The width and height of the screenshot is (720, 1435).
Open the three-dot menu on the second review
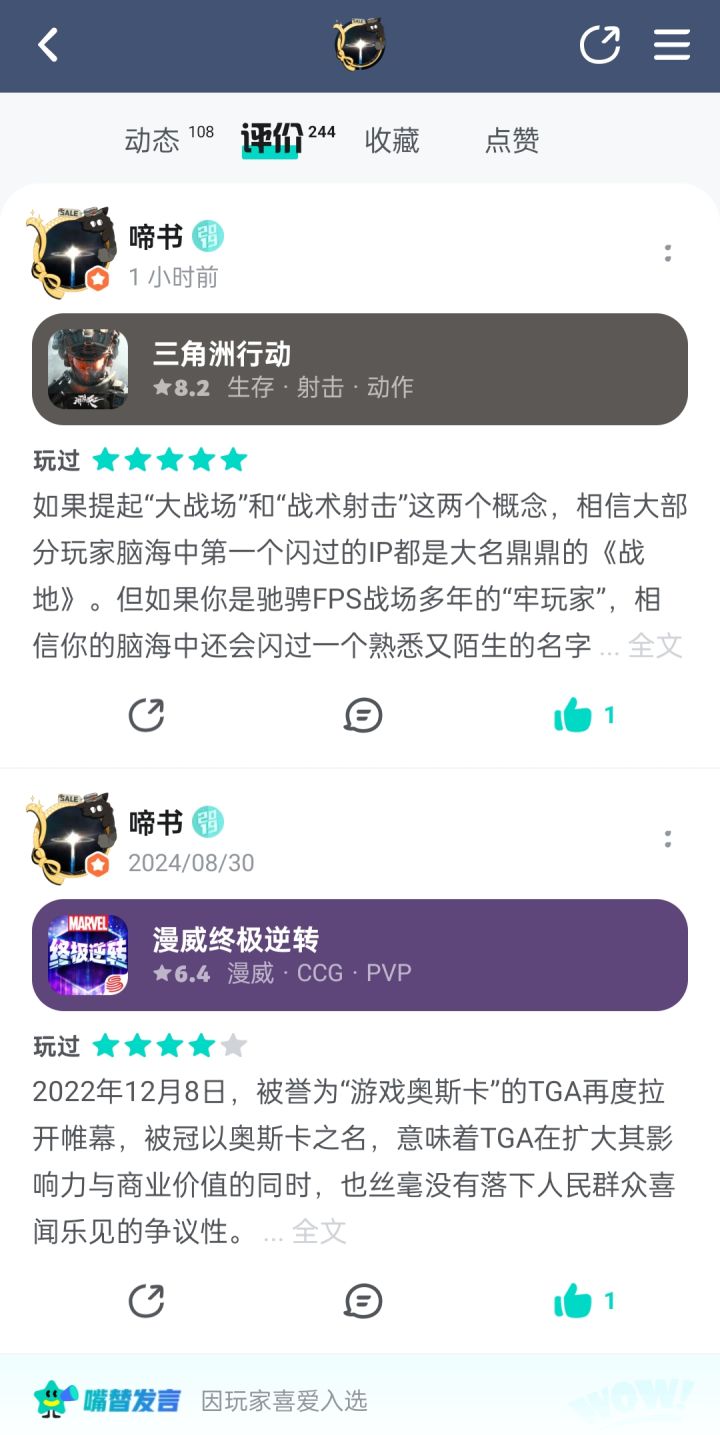[x=667, y=839]
